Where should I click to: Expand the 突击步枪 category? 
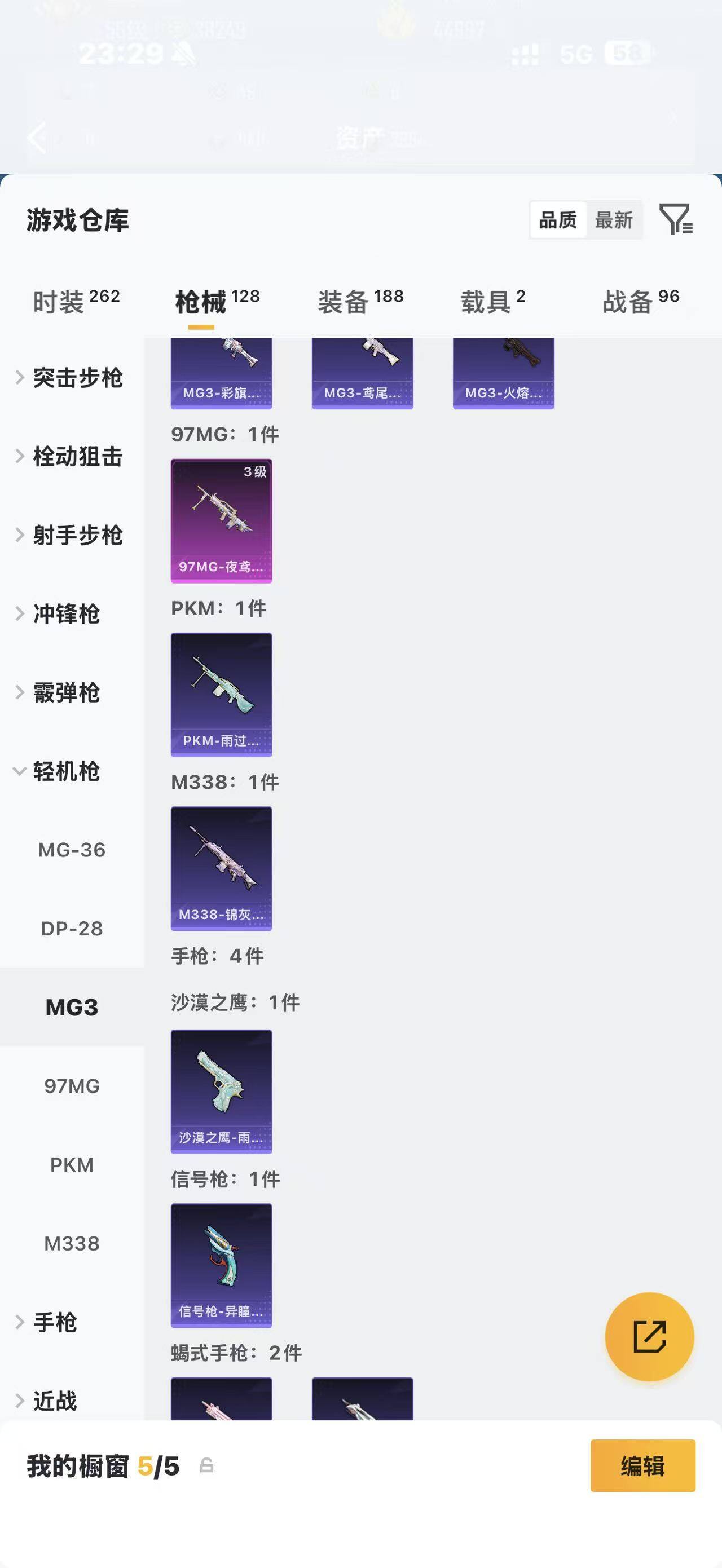(69, 378)
